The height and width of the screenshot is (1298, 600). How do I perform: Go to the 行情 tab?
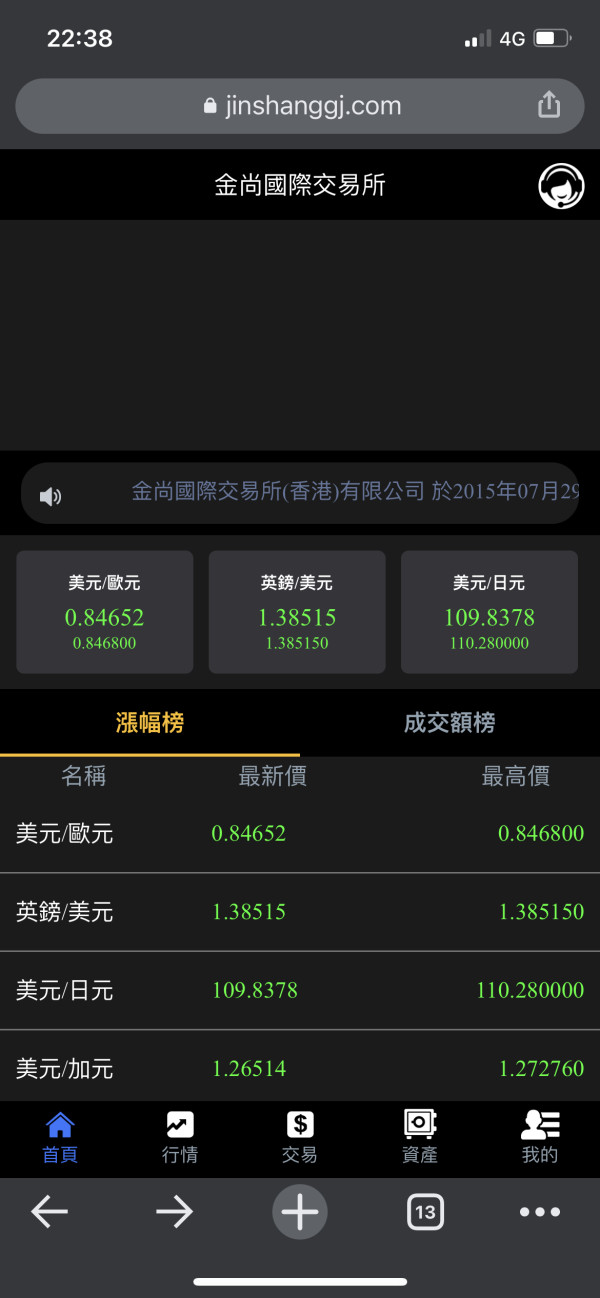pyautogui.click(x=180, y=1138)
